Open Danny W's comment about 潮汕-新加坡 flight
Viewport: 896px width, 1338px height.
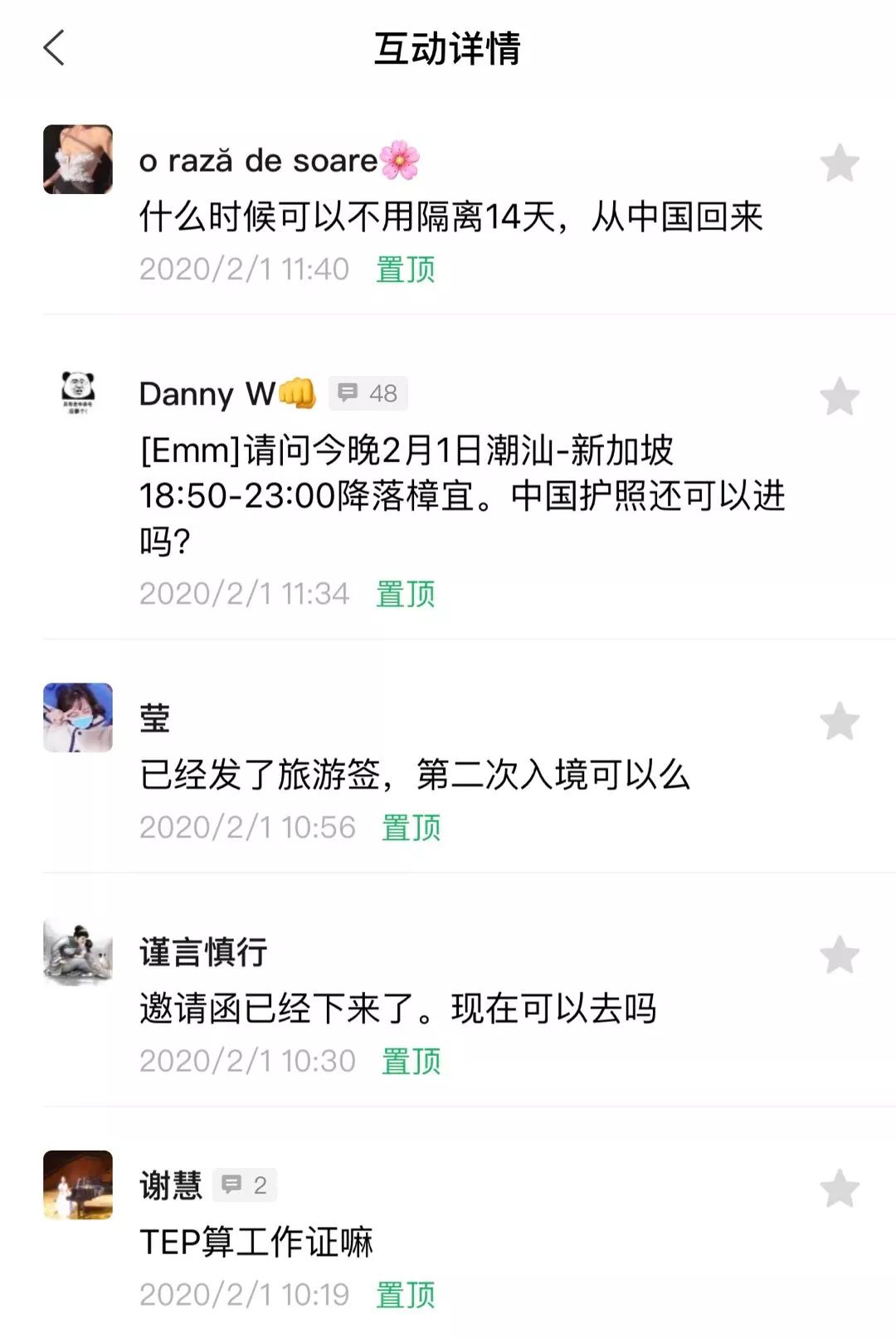[460, 495]
